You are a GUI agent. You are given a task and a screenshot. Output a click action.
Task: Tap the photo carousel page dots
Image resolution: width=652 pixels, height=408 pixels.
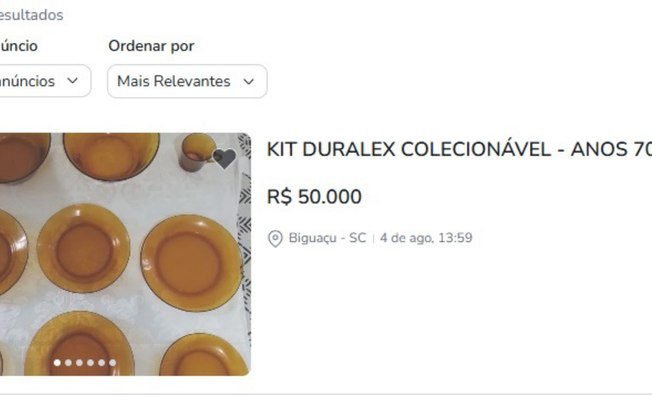85,363
